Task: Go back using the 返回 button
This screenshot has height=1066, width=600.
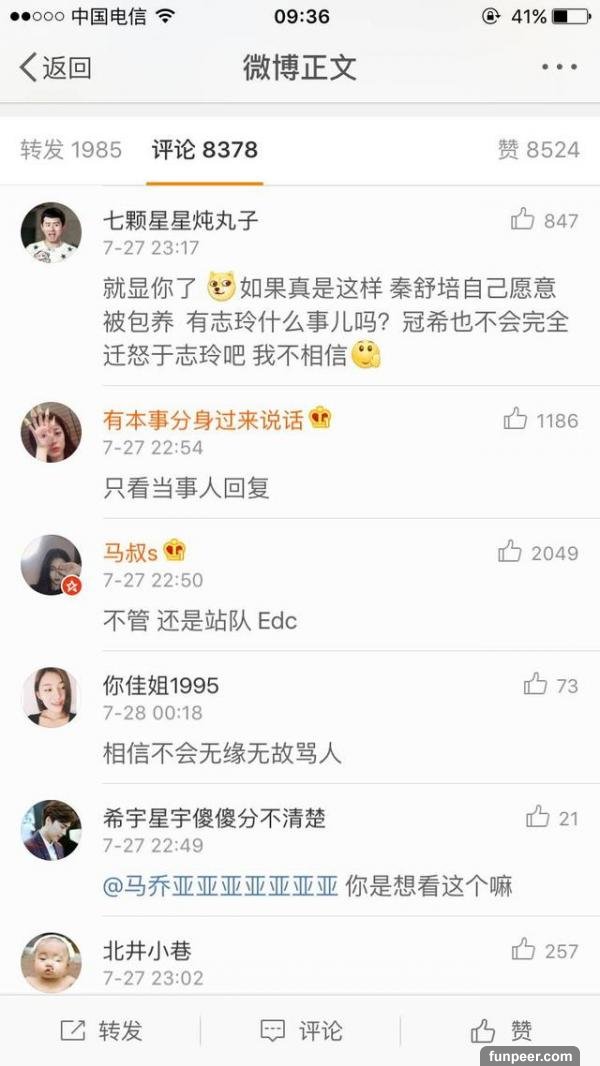Action: coord(55,68)
